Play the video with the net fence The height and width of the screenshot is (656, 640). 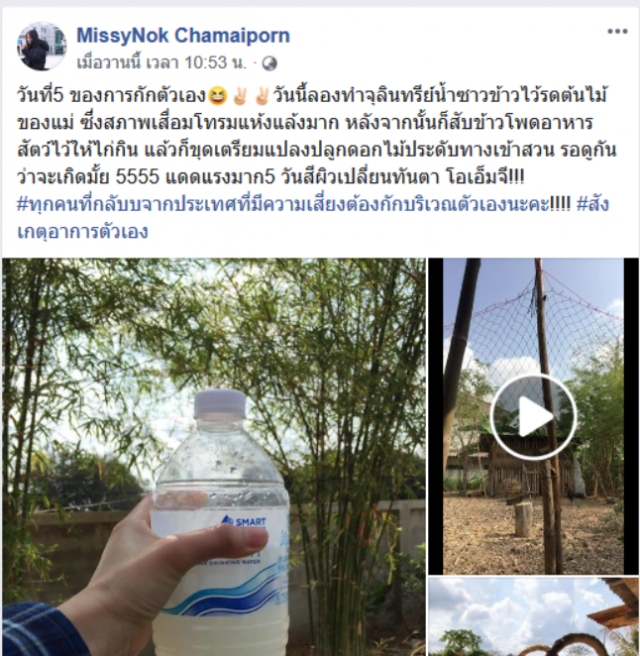534,416
